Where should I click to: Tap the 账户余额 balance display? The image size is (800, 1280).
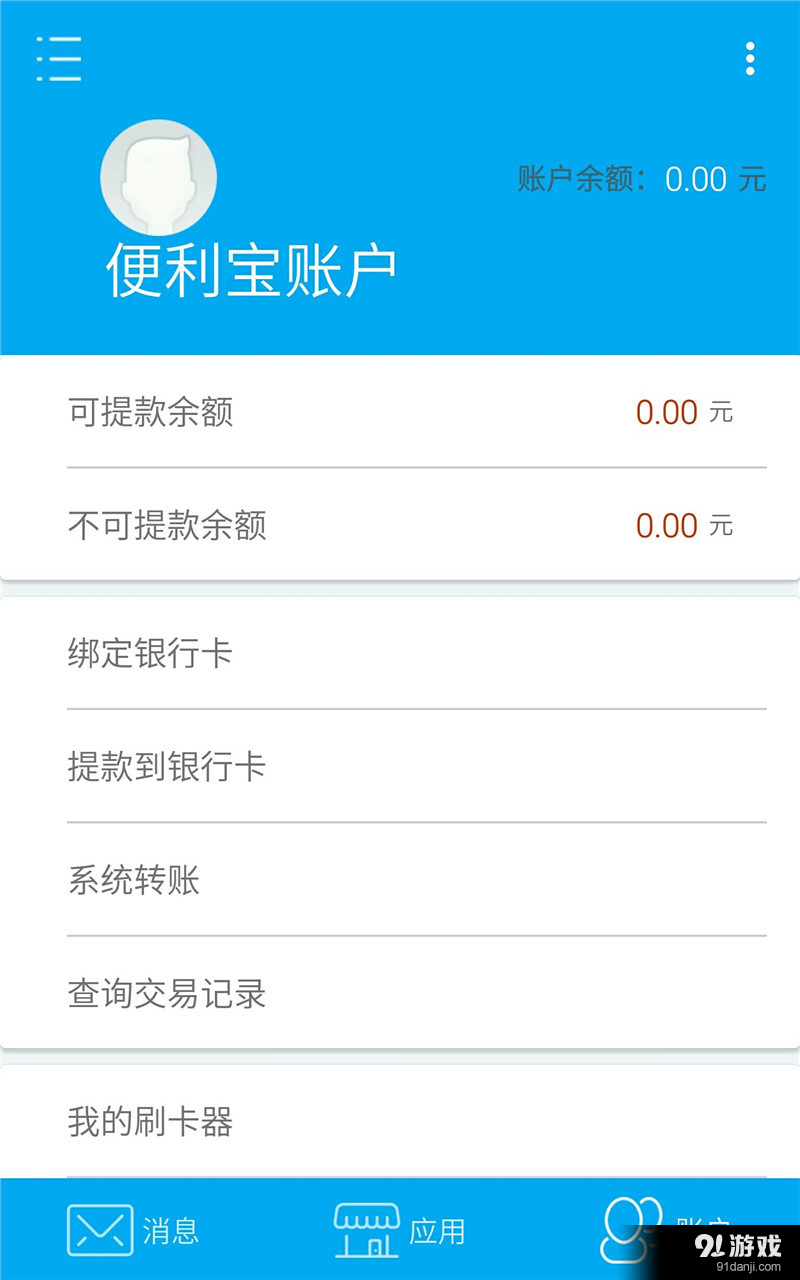click(x=640, y=179)
